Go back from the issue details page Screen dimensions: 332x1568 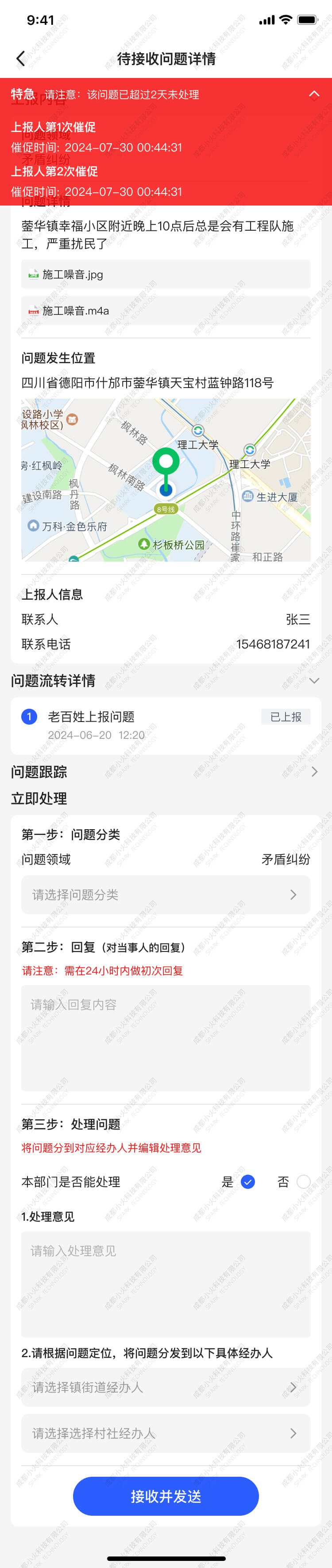point(21,58)
